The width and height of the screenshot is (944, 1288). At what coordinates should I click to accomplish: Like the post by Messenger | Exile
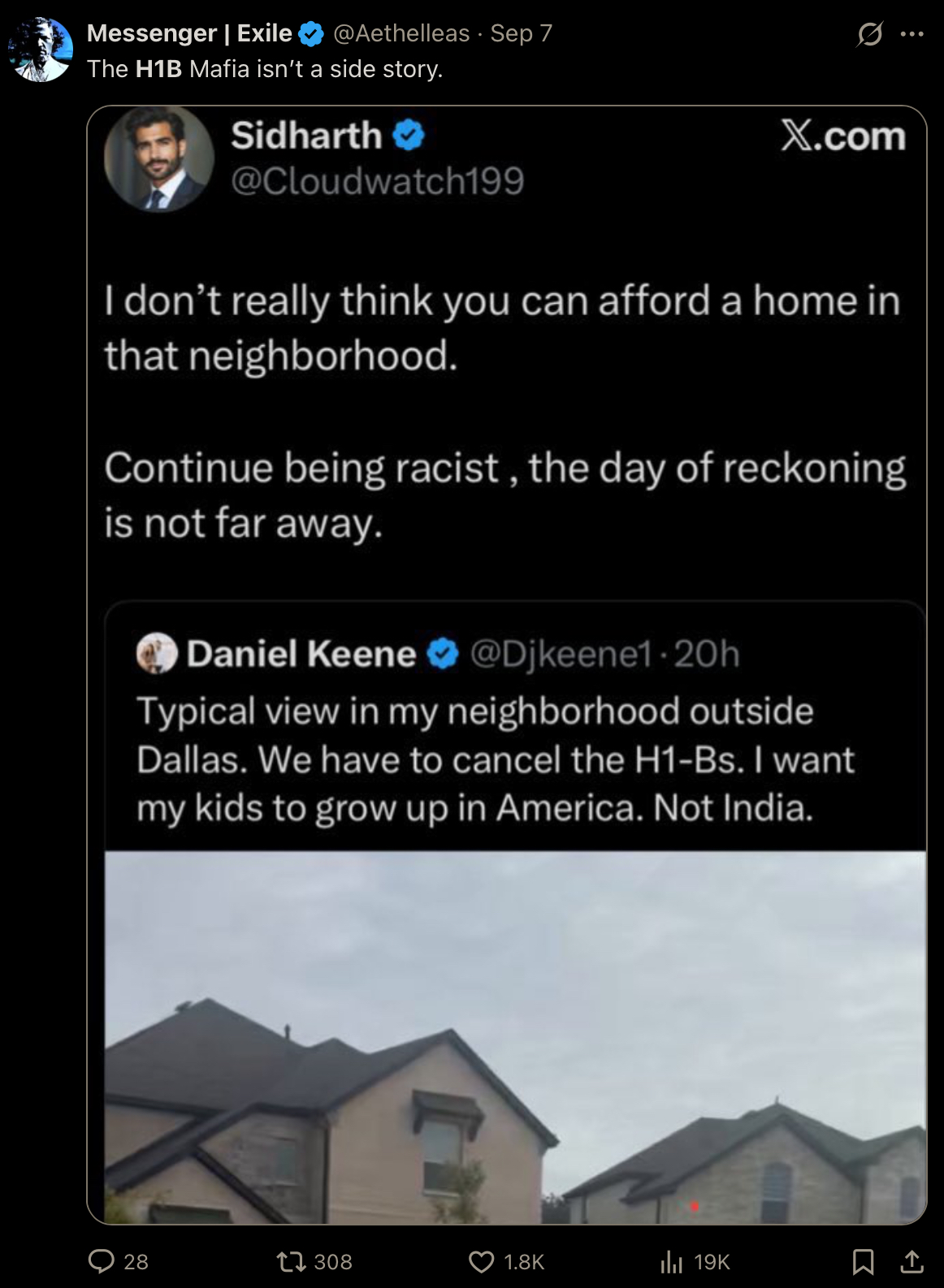(482, 1261)
